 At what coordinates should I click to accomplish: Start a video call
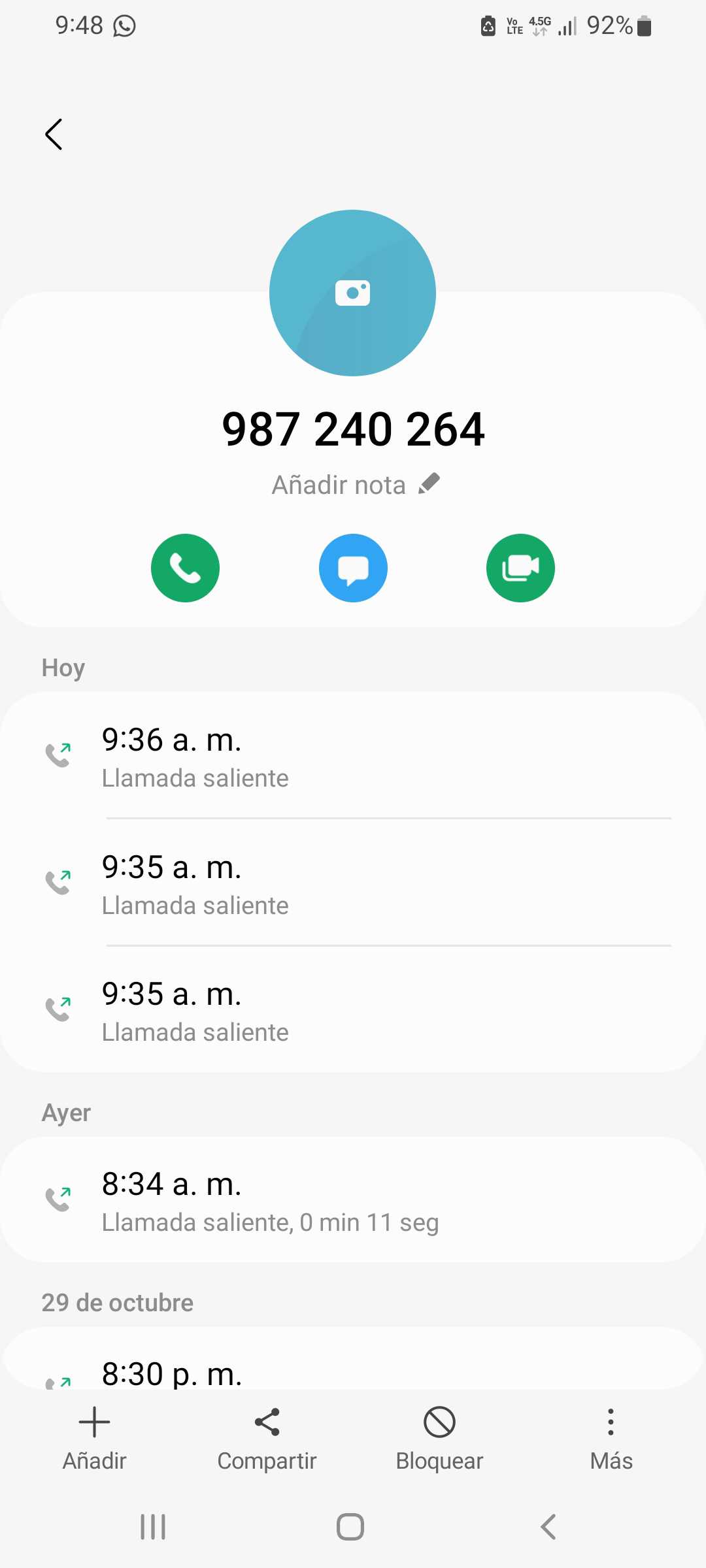(x=520, y=568)
